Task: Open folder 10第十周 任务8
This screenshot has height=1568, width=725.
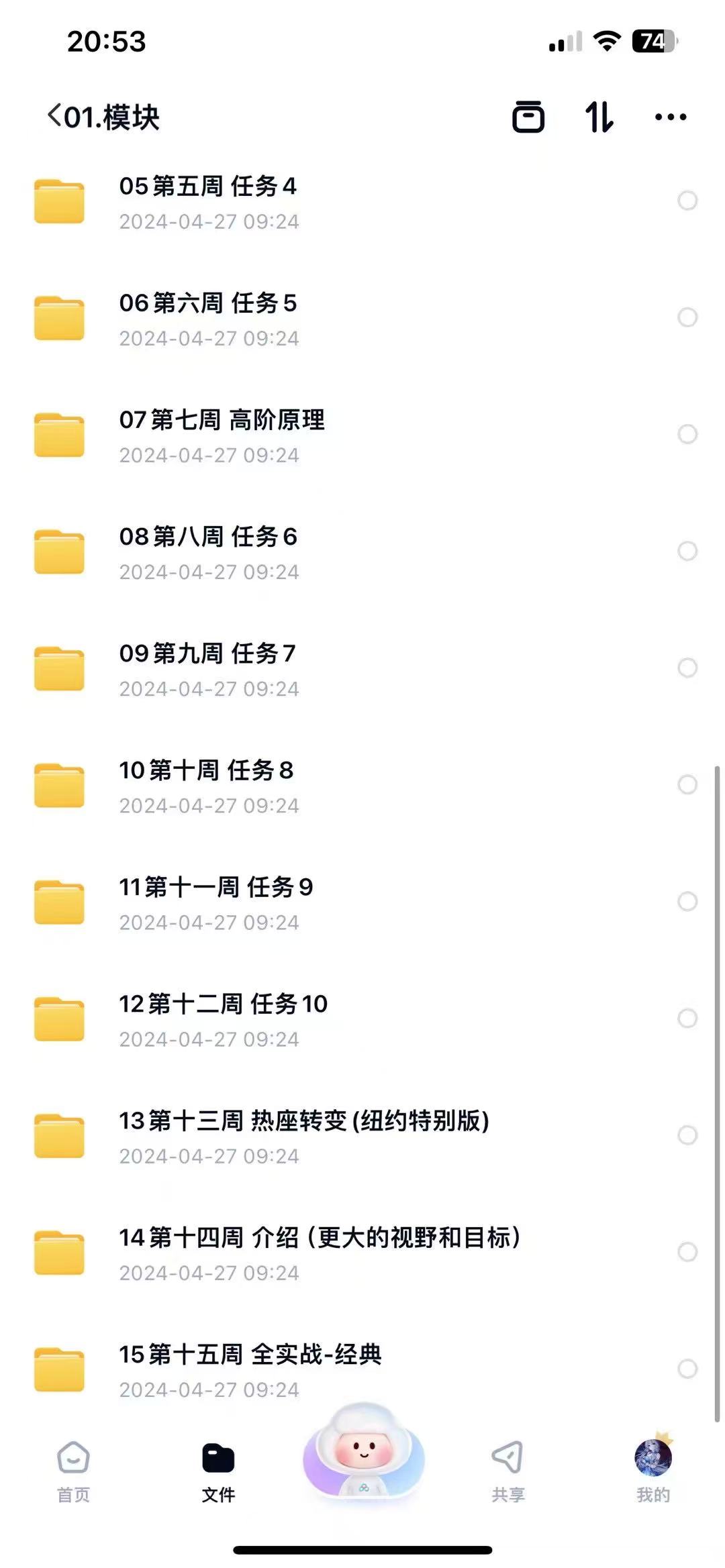Action: coord(362,785)
